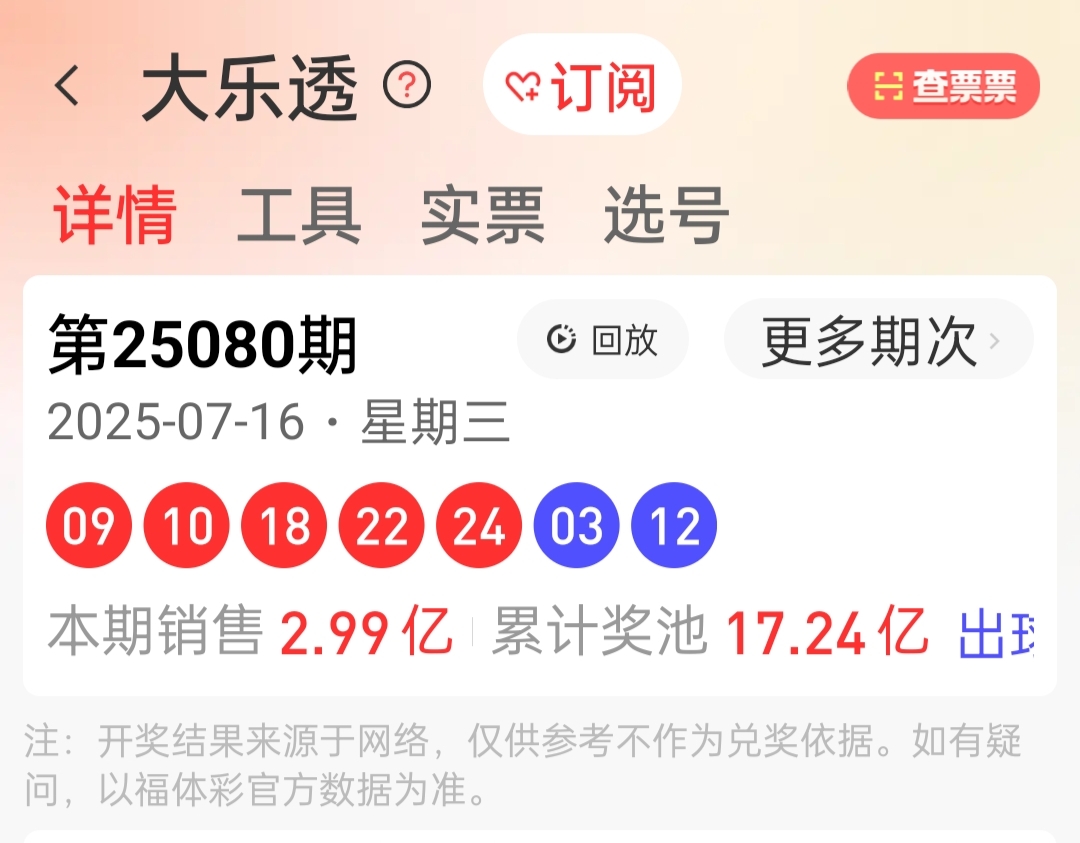Image resolution: width=1080 pixels, height=843 pixels.
Task: Go back using the top-left arrow
Action: point(67,86)
